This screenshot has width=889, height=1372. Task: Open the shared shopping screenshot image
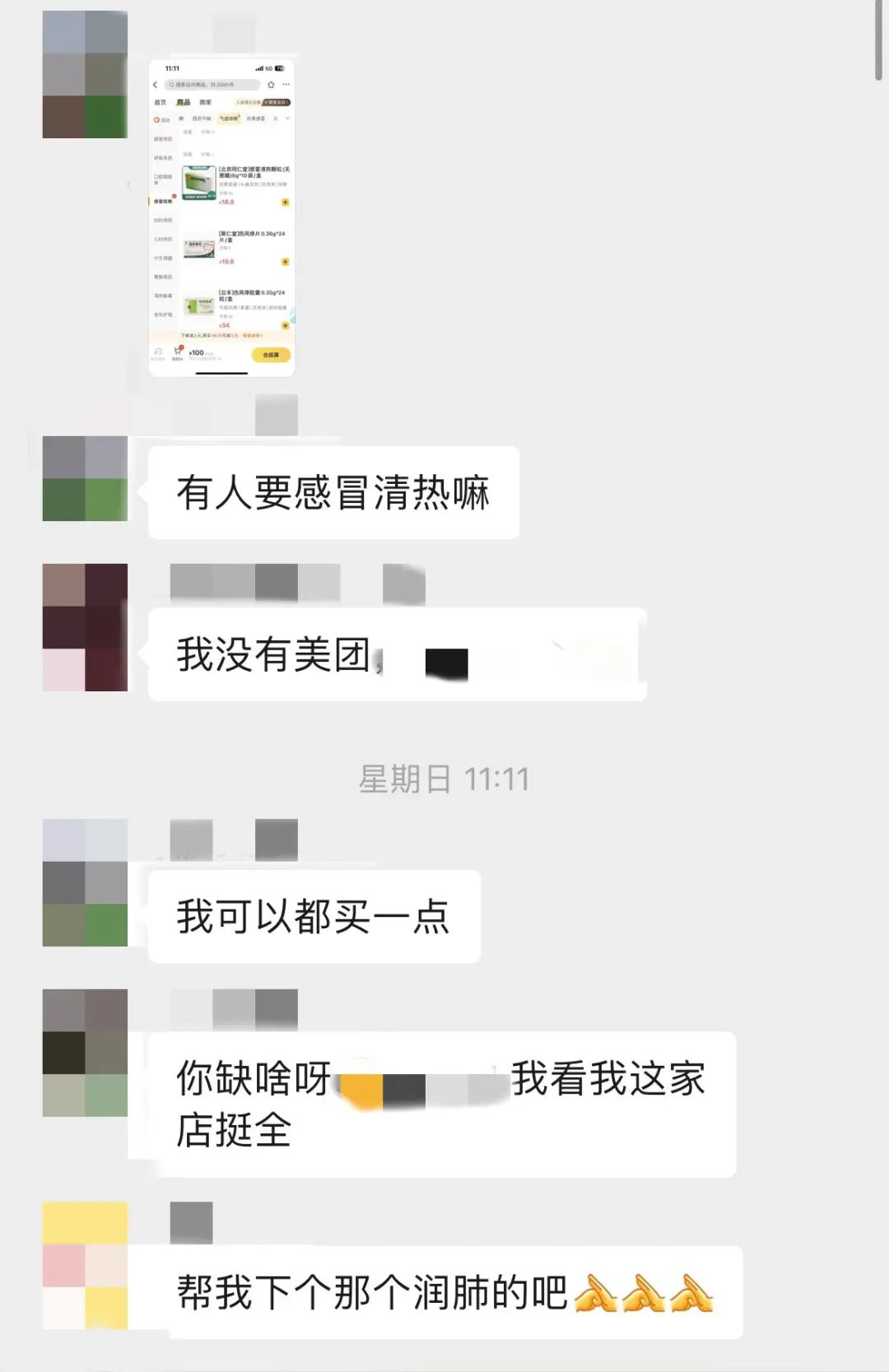coord(221,217)
